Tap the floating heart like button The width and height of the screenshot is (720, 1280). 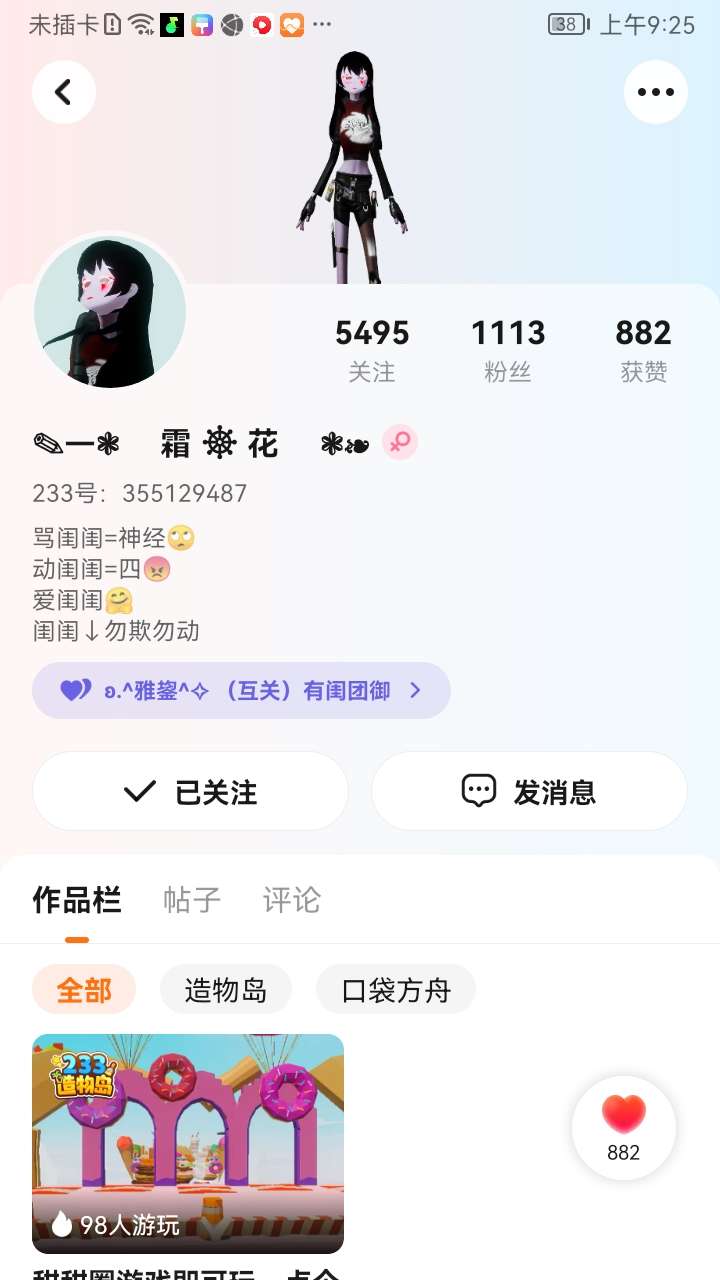click(x=624, y=1127)
